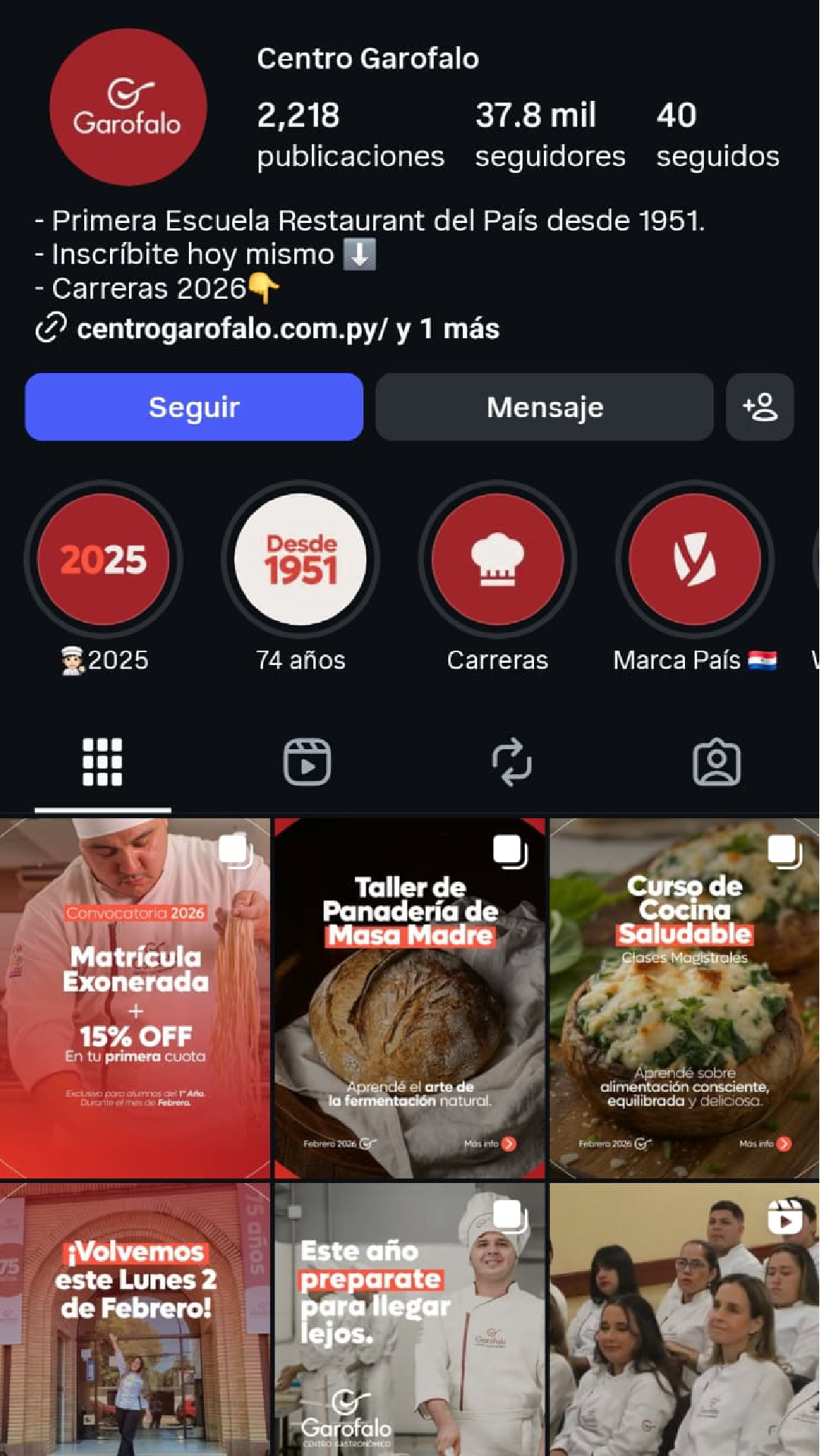The width and height of the screenshot is (820, 1456).
Task: Switch to the tagged photos tab
Action: pos(716,762)
